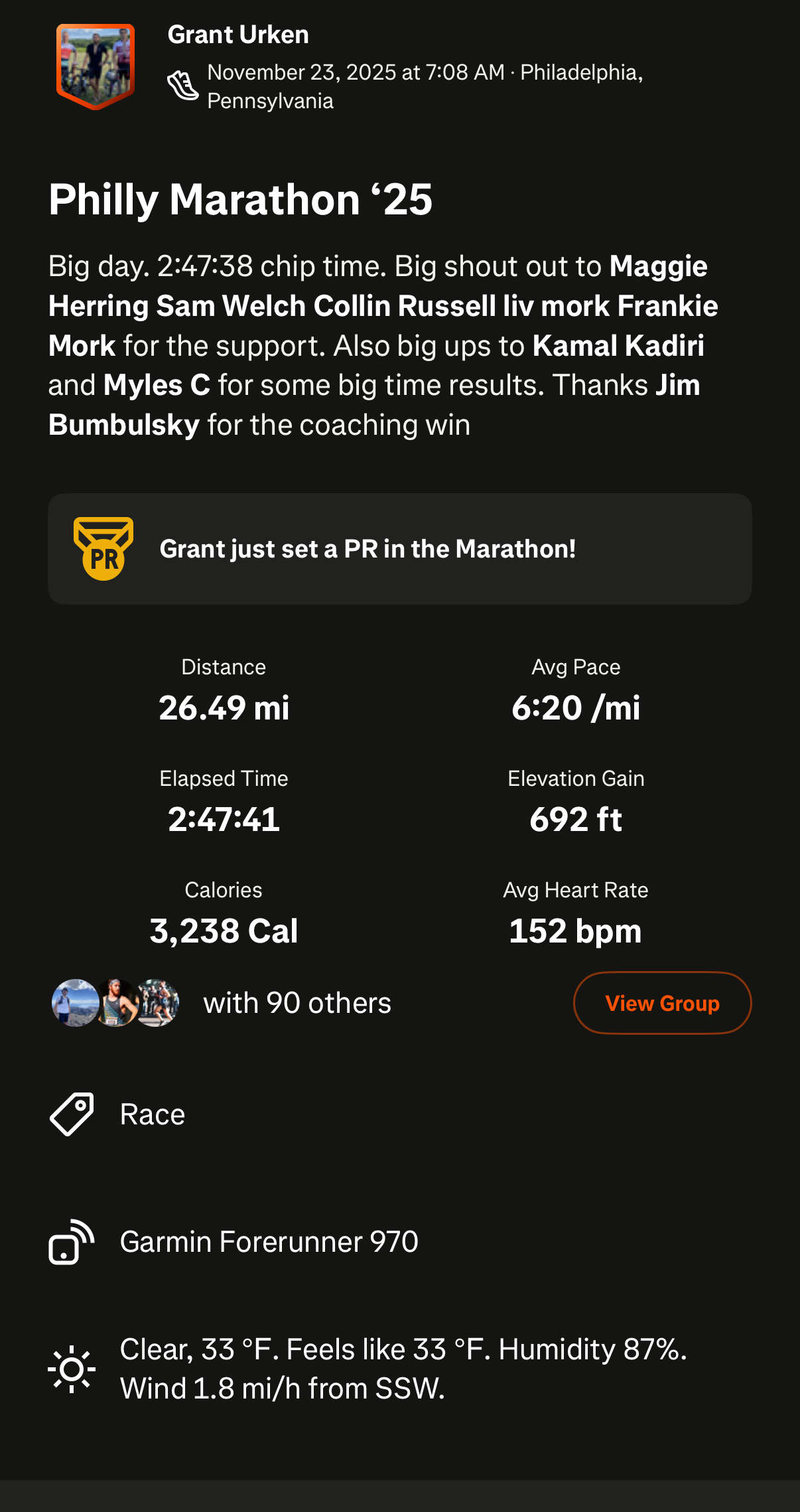Click the PR trophy badge icon

click(103, 548)
